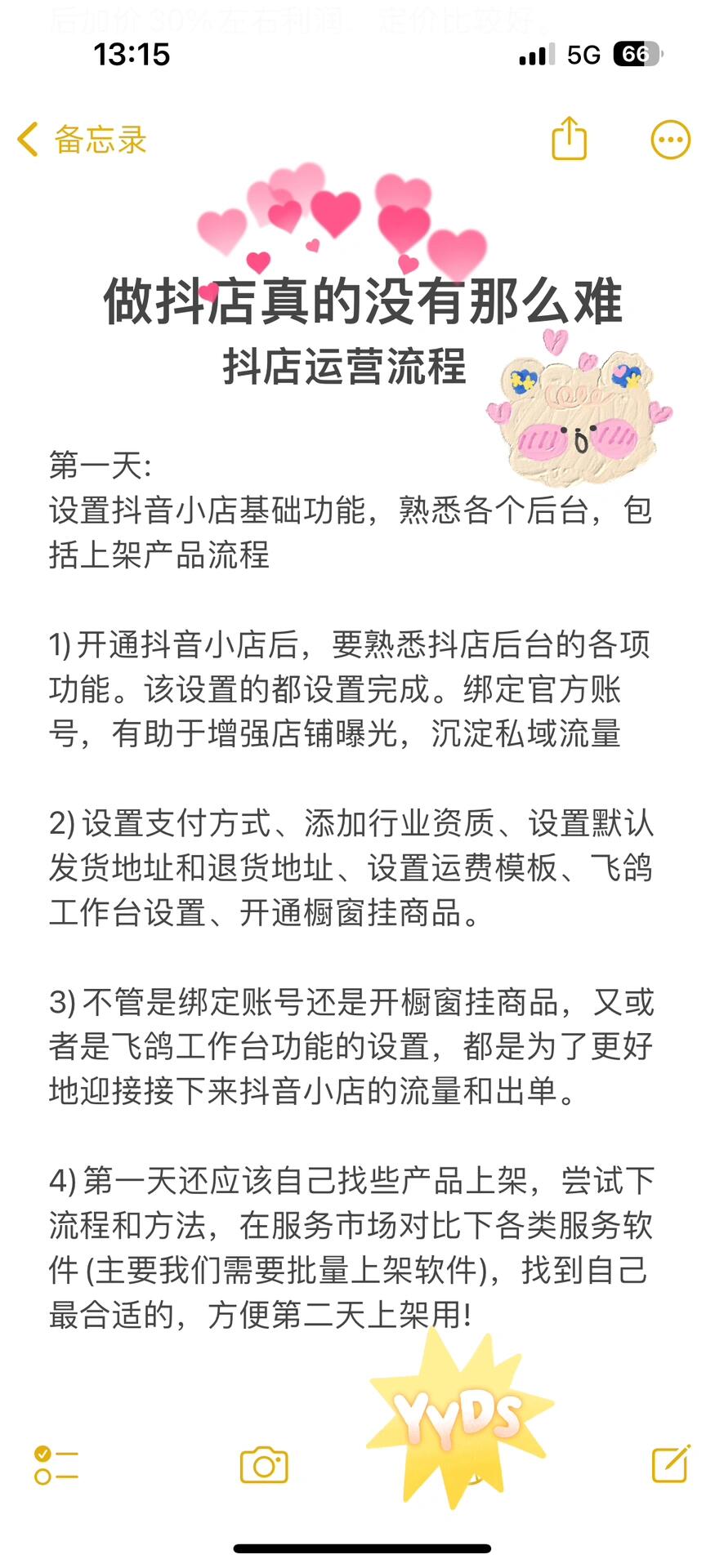Add a checklist to the note
Image resolution: width=724 pixels, height=1568 pixels.
(56, 1464)
